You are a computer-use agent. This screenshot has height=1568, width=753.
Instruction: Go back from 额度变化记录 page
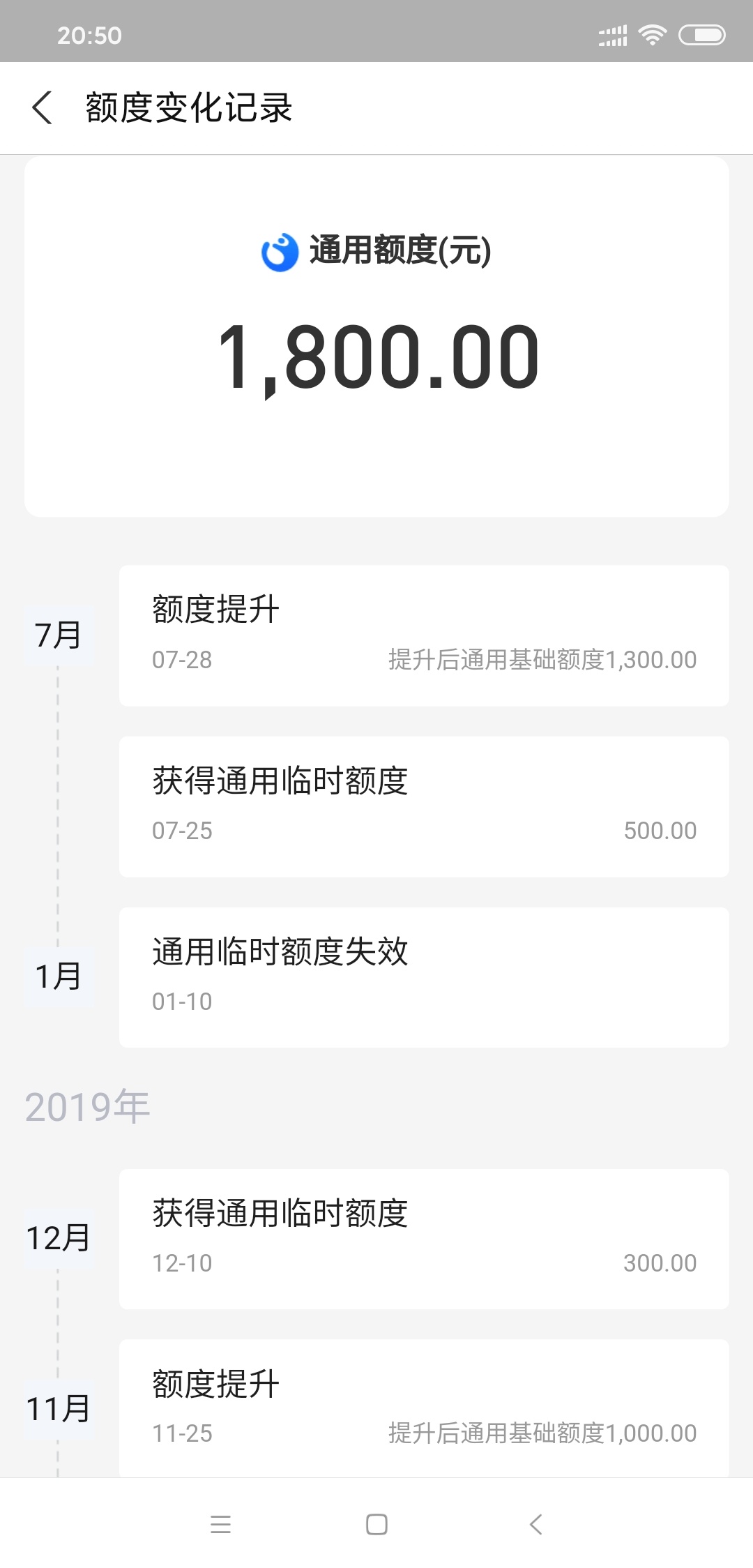[x=42, y=108]
